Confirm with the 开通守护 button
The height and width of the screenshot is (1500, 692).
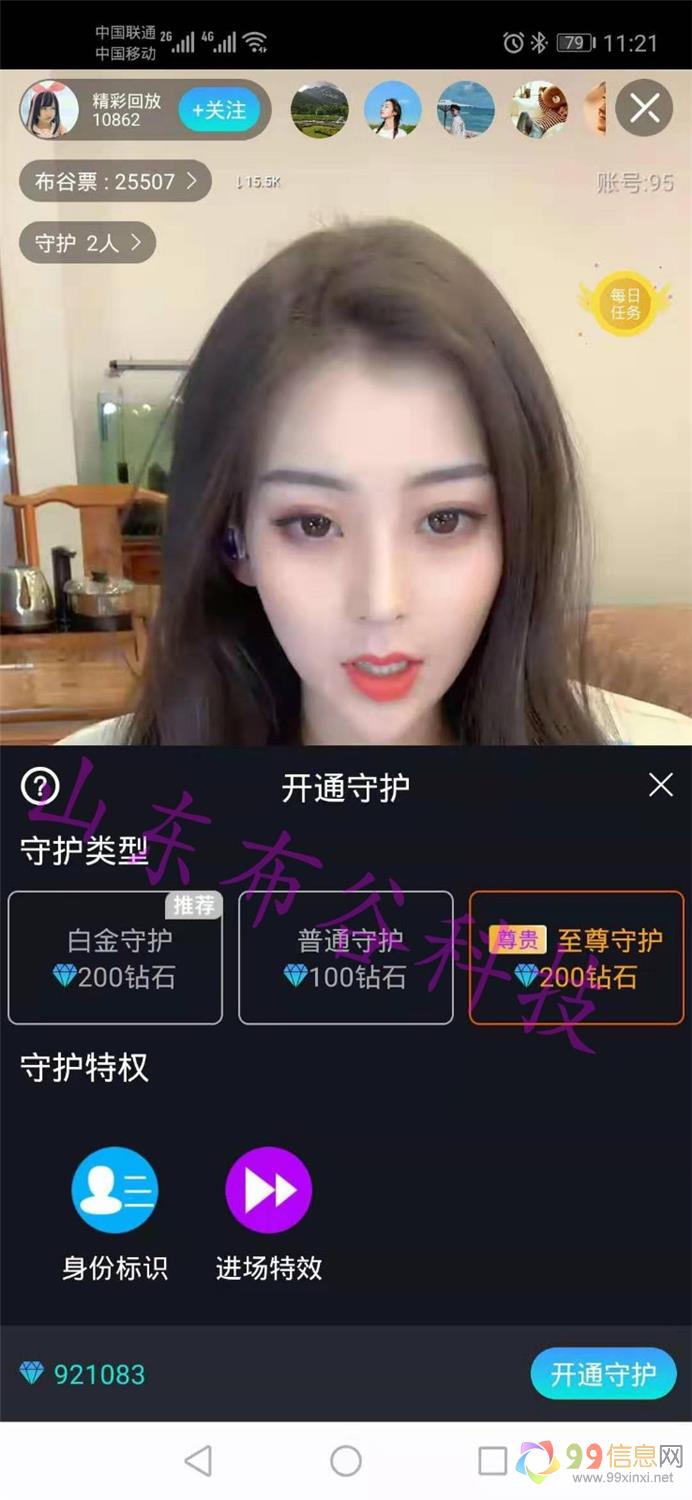click(603, 1374)
